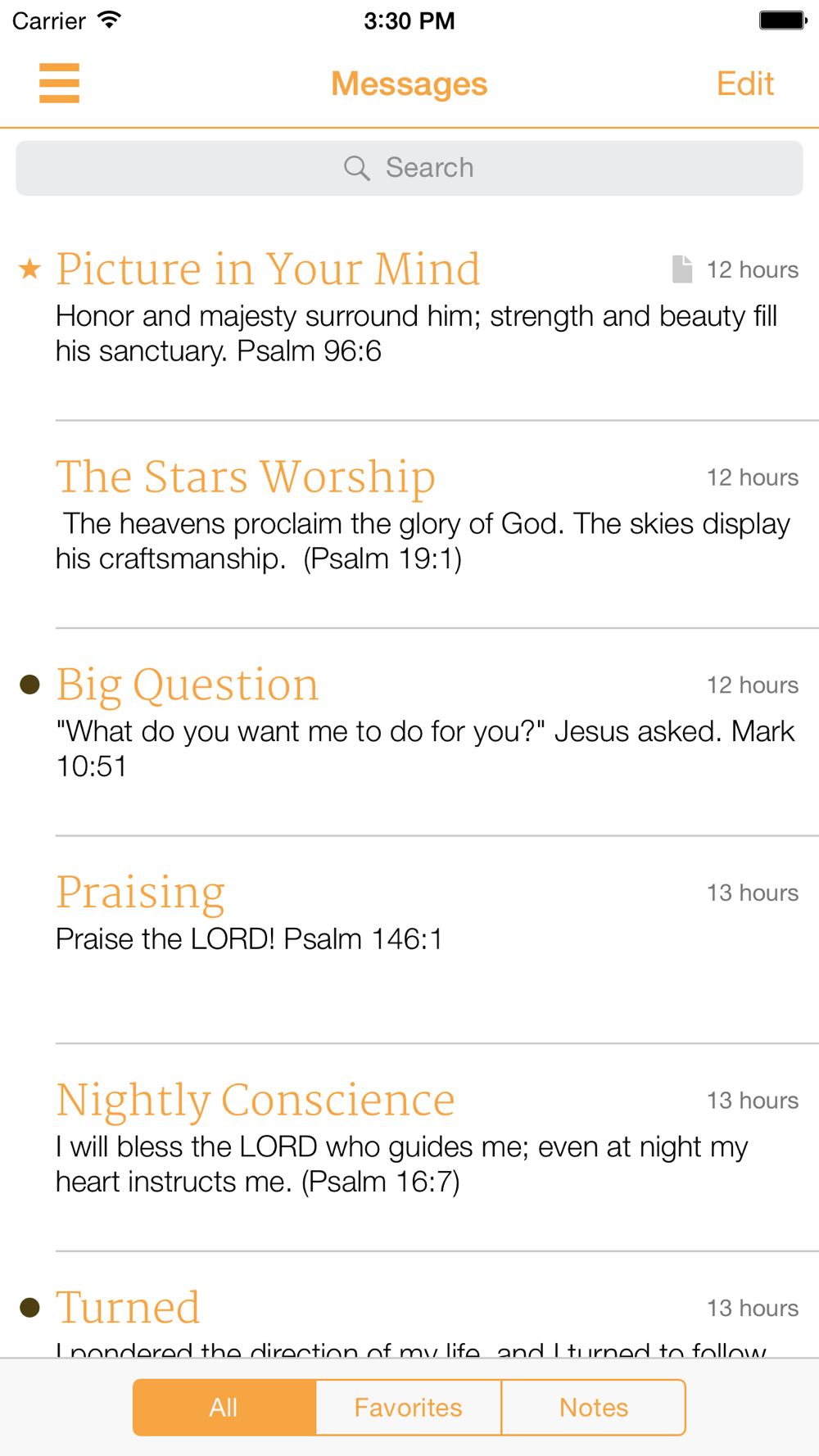Open the Nightly Conscience message

409,1147
